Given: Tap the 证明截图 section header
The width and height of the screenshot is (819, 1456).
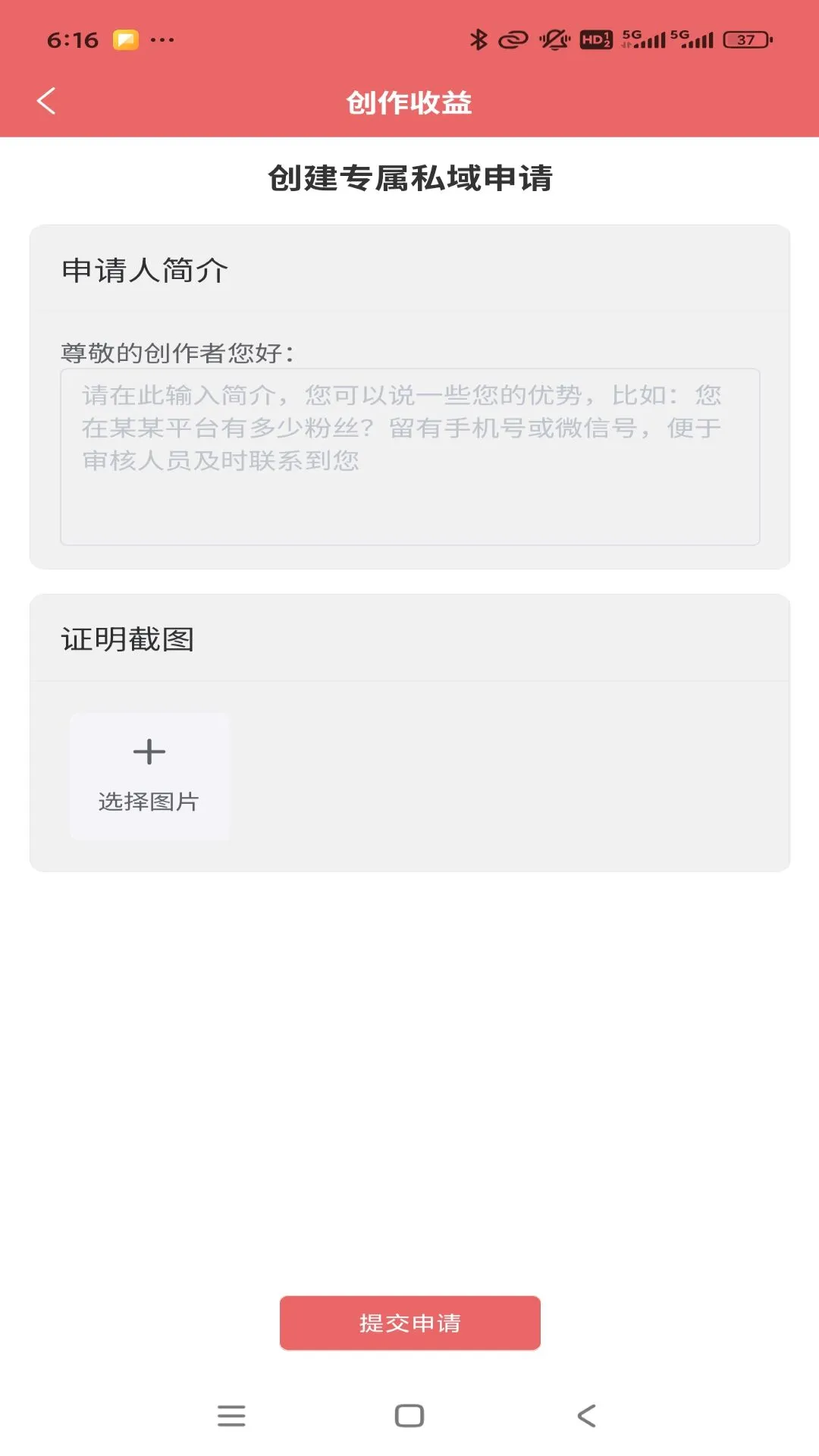Looking at the screenshot, I should click(x=127, y=638).
